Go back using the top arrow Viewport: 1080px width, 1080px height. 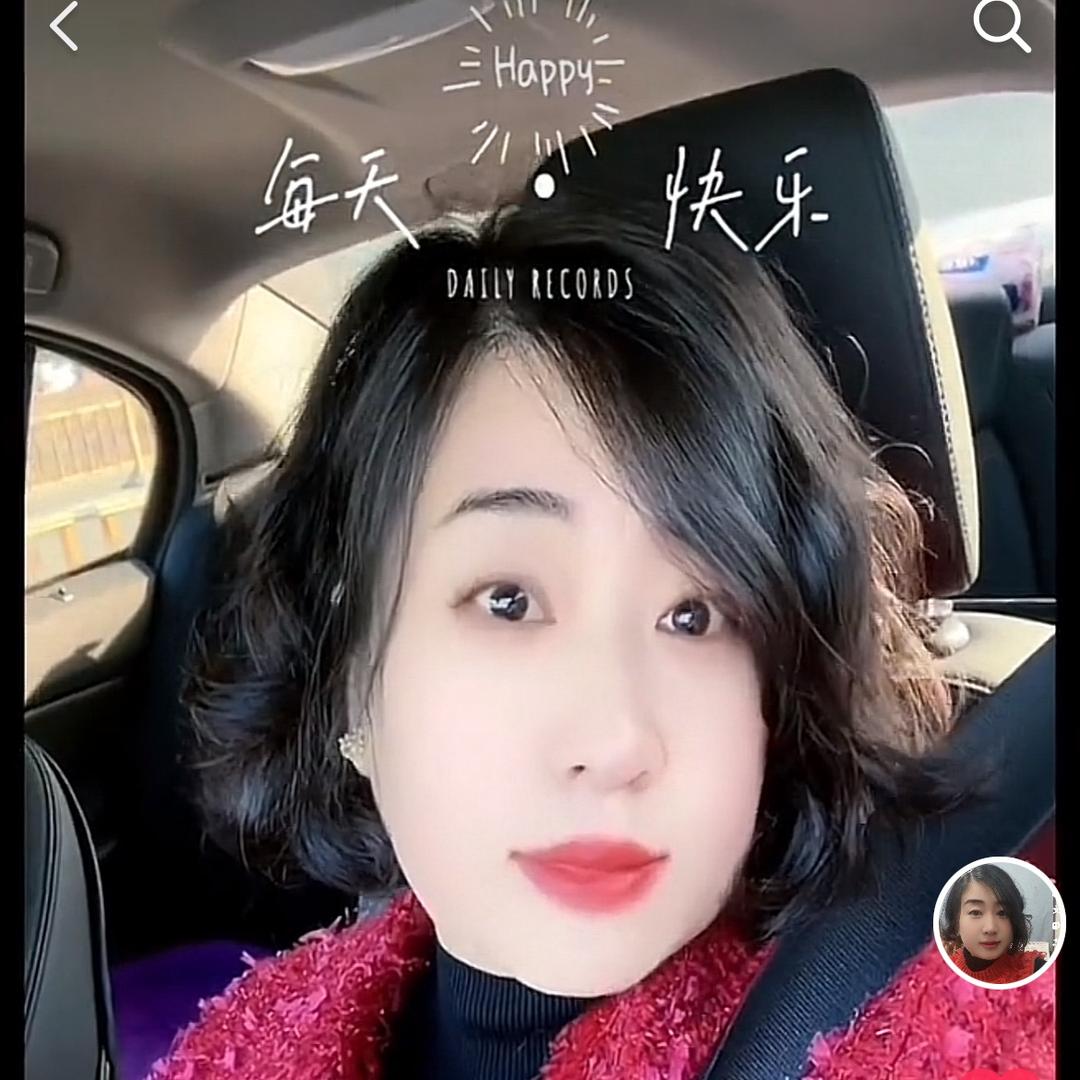(x=64, y=27)
